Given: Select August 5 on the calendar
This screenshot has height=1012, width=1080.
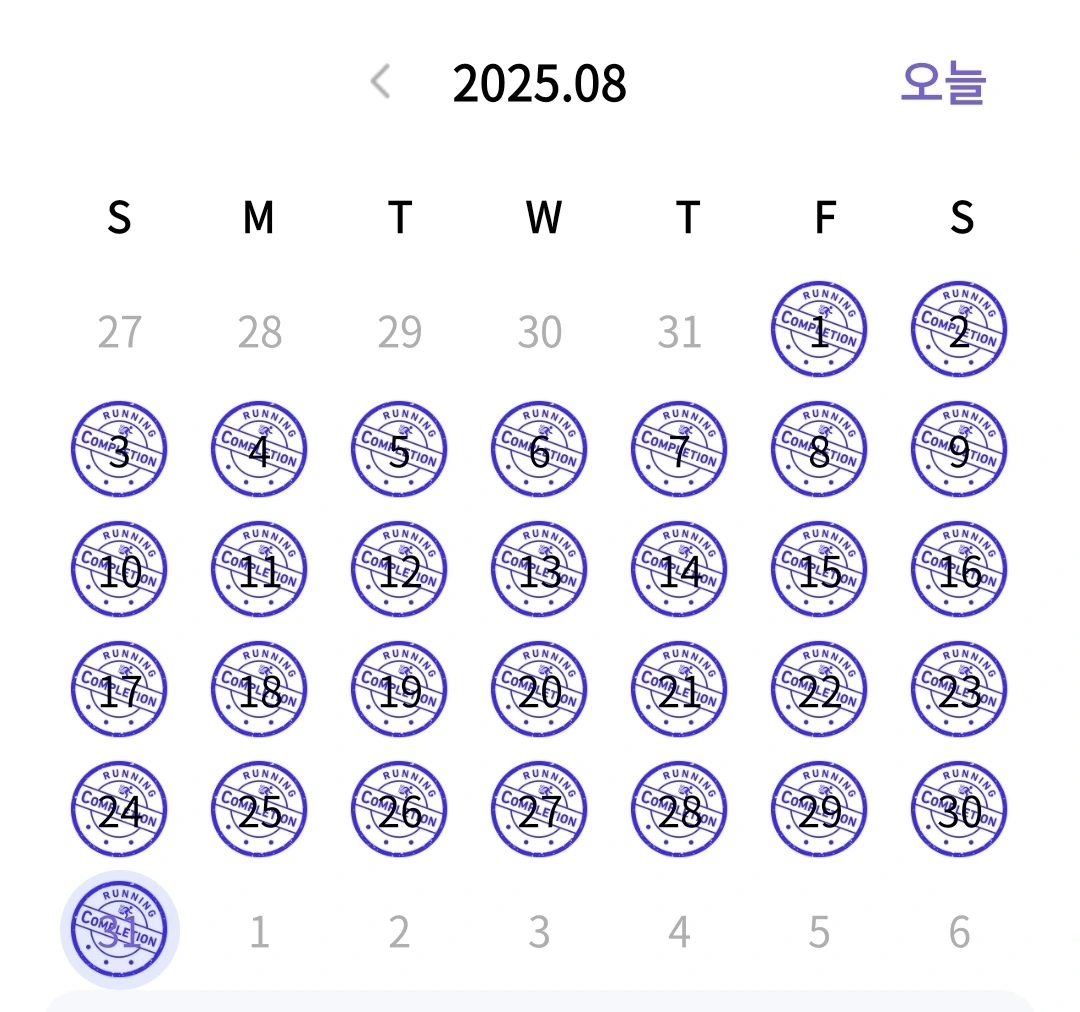Looking at the screenshot, I should click(399, 450).
